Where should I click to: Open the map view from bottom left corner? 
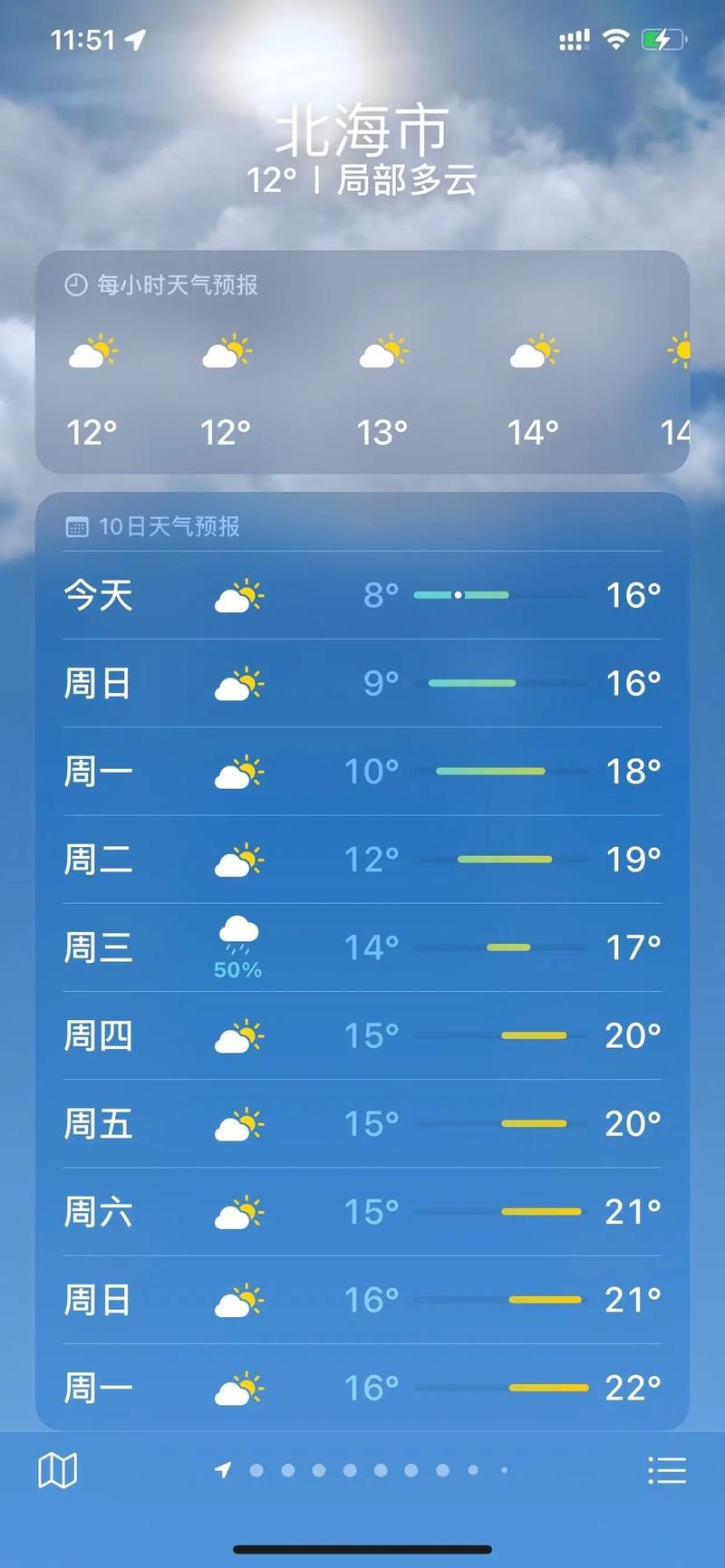56,1469
